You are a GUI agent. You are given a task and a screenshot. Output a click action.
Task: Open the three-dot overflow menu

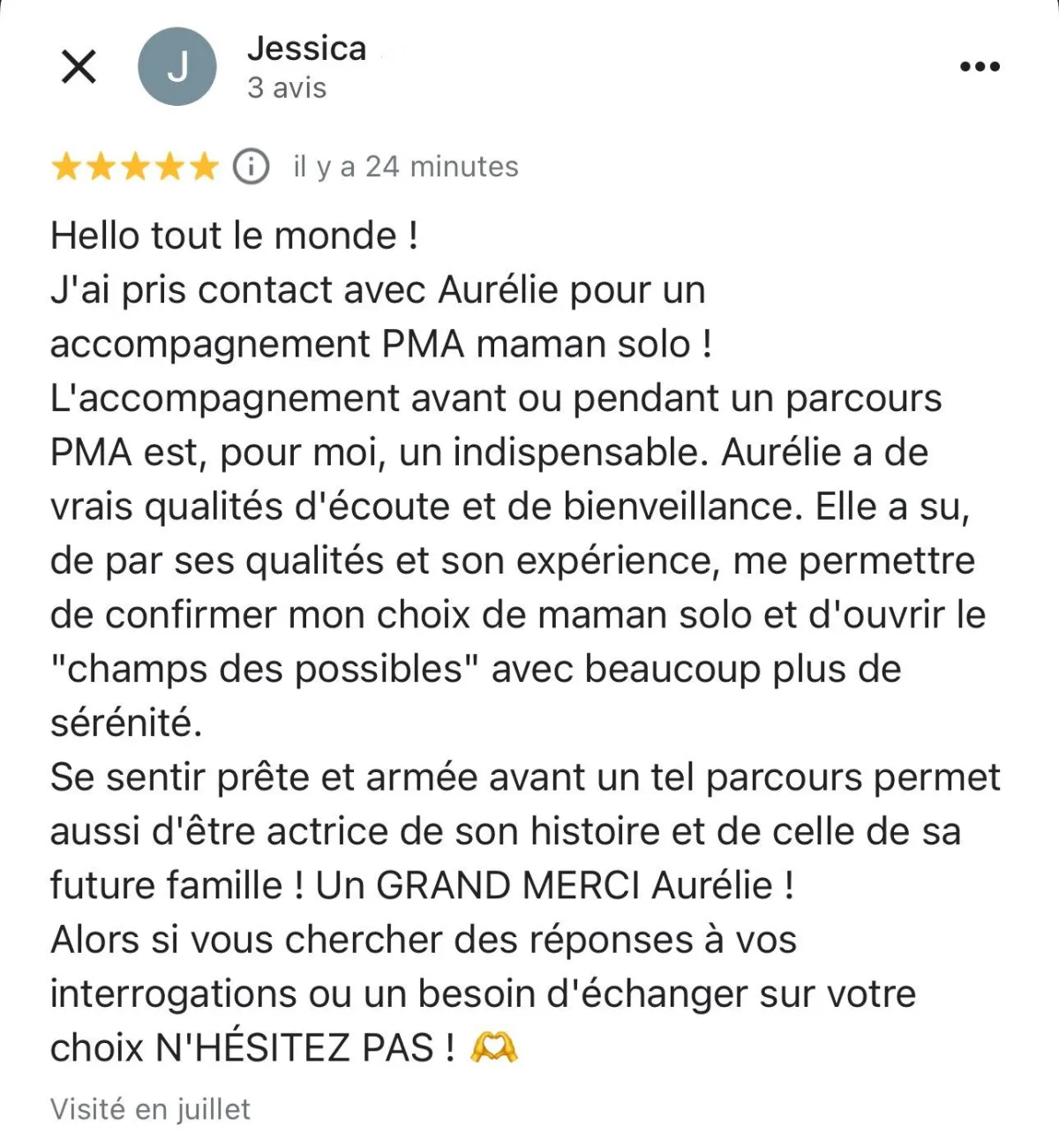coord(980,66)
